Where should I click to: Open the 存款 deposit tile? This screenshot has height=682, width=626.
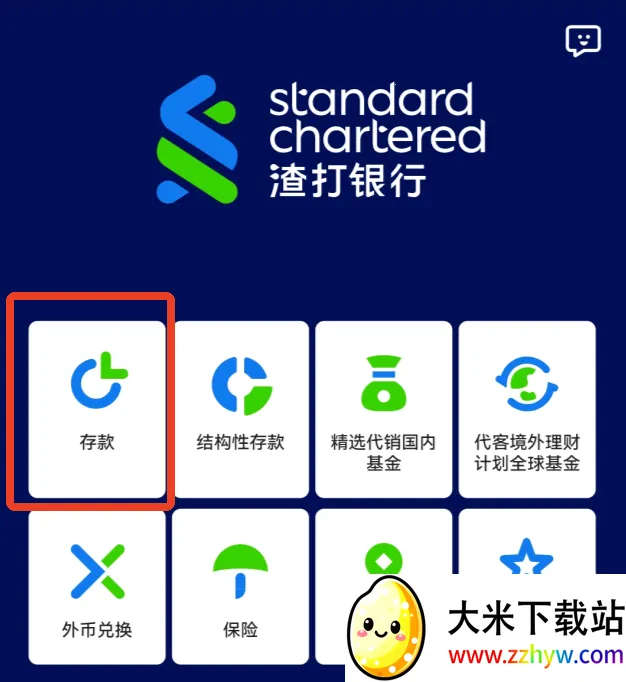pos(97,408)
